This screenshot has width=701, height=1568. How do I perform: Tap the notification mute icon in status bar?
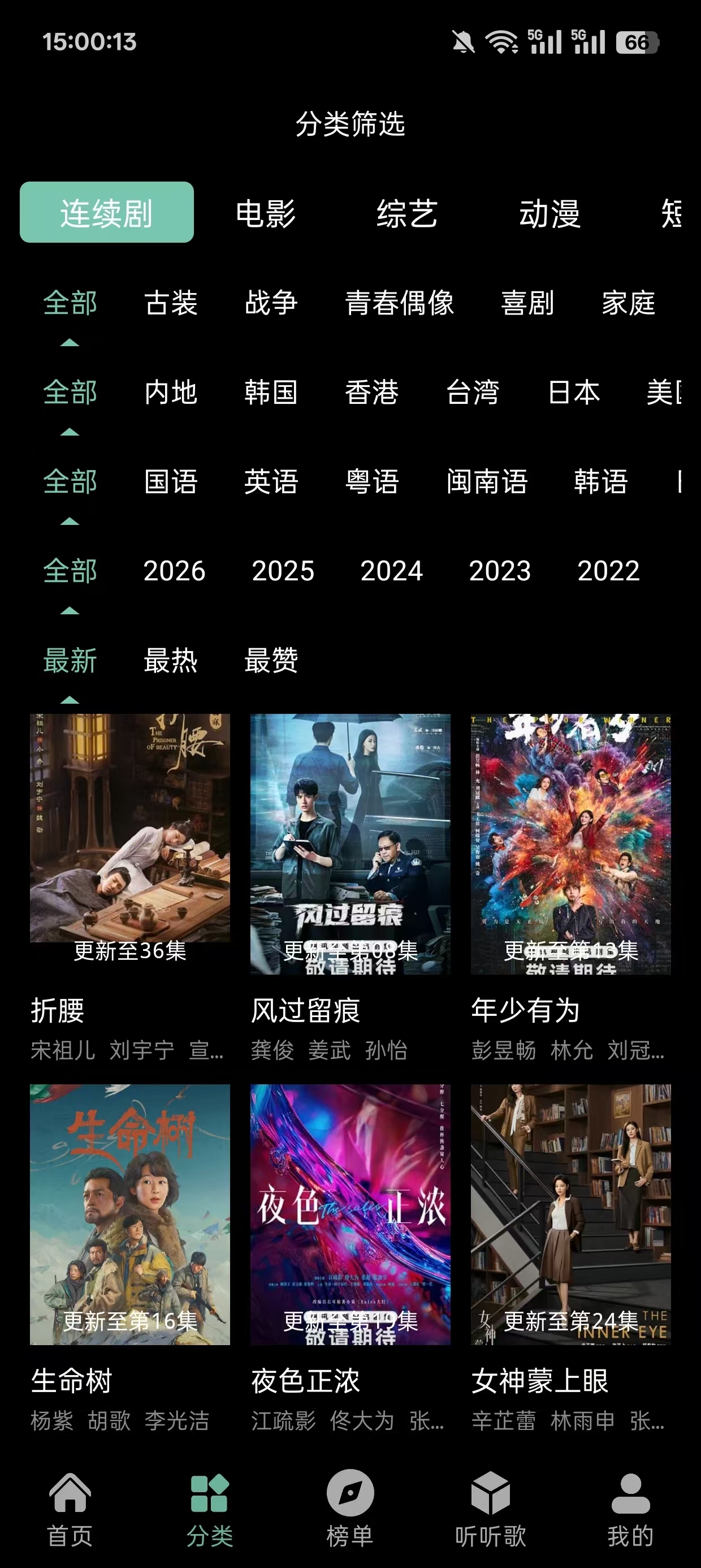(x=462, y=41)
